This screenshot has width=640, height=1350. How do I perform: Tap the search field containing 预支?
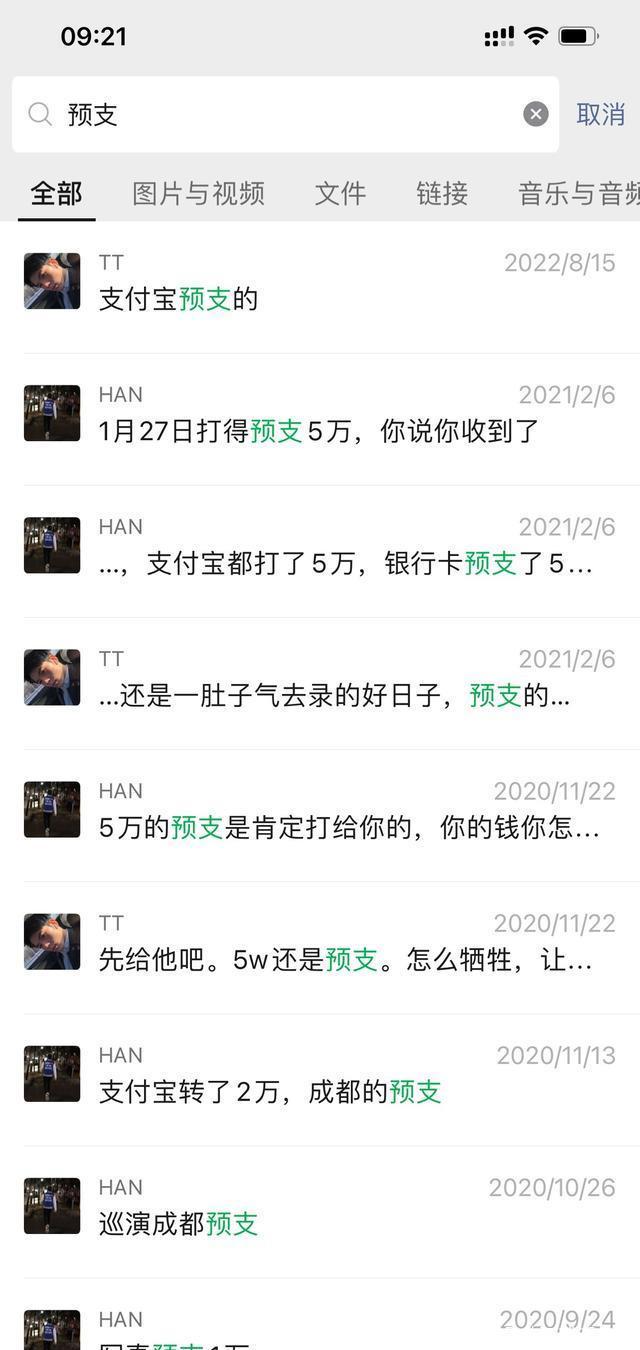(280, 115)
